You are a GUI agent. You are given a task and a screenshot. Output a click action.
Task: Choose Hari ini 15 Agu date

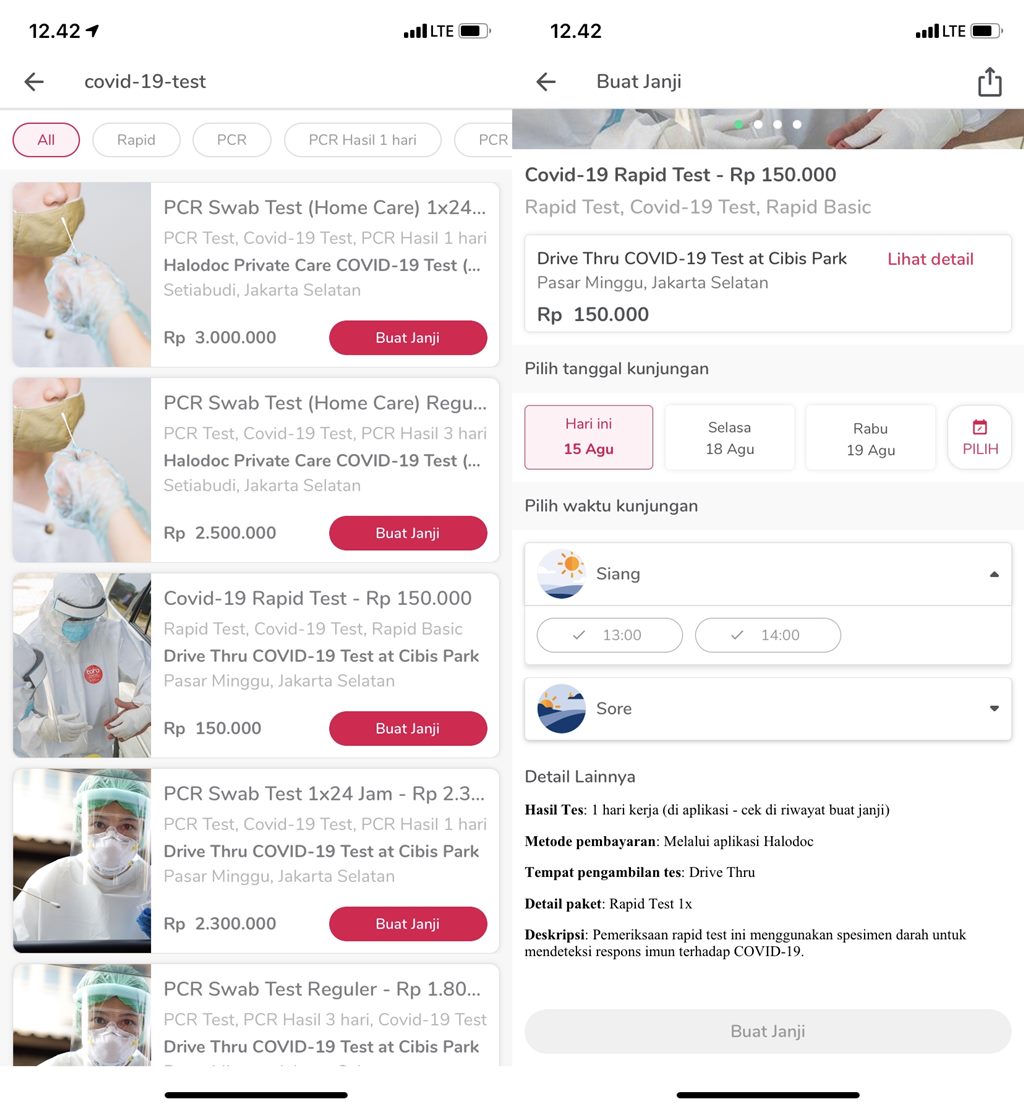588,437
